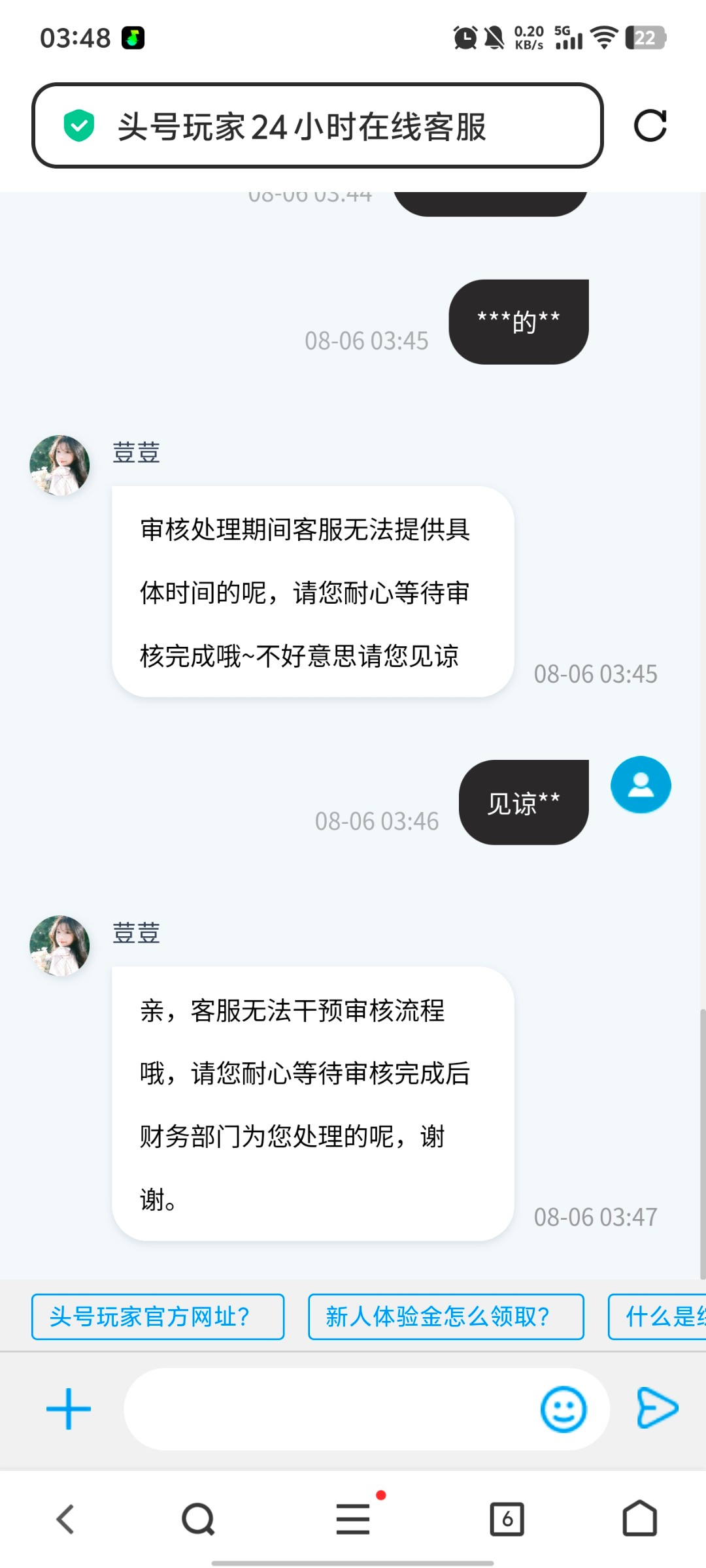Select the 新人体验金怎么领取? quick question

click(446, 1316)
